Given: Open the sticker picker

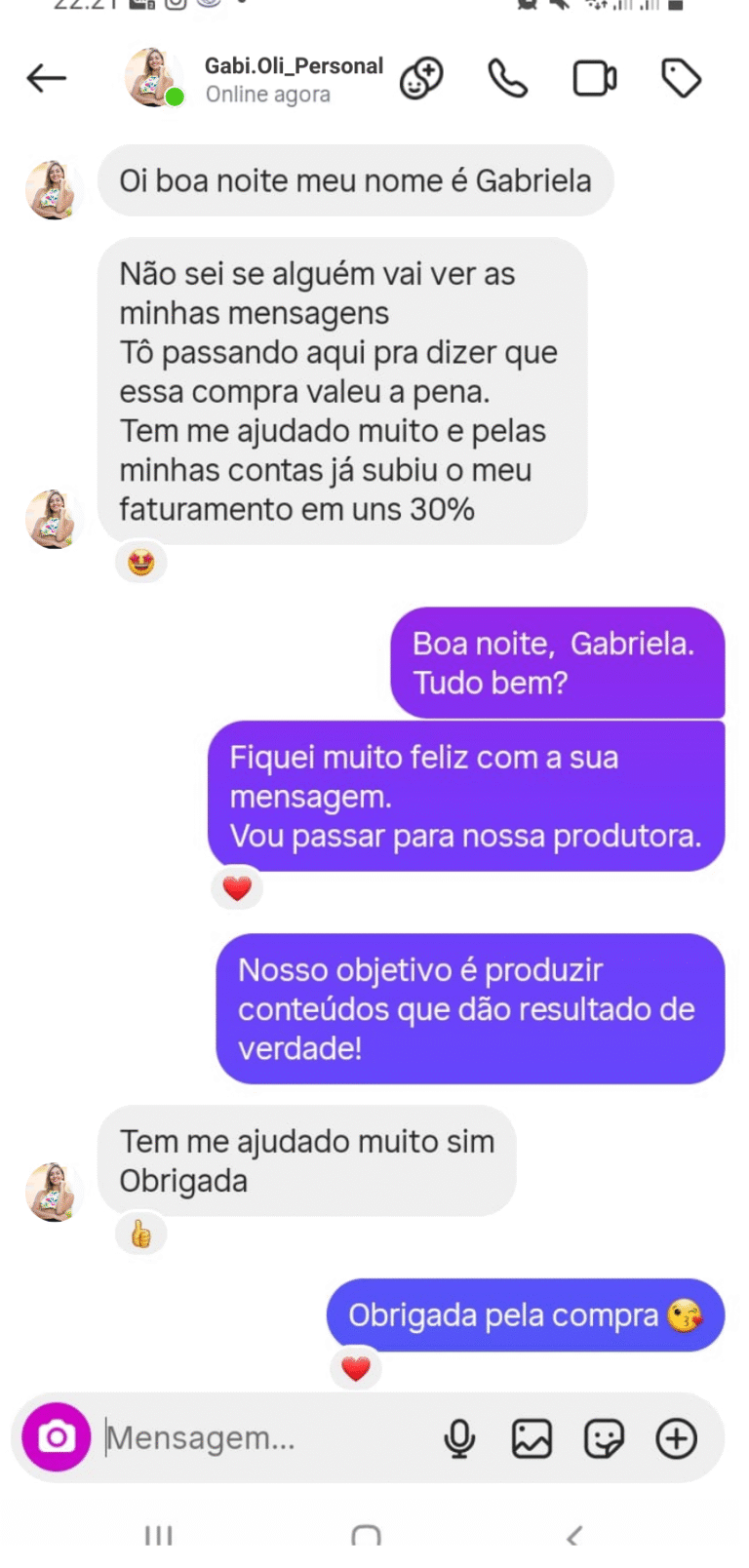Looking at the screenshot, I should click(x=604, y=1438).
